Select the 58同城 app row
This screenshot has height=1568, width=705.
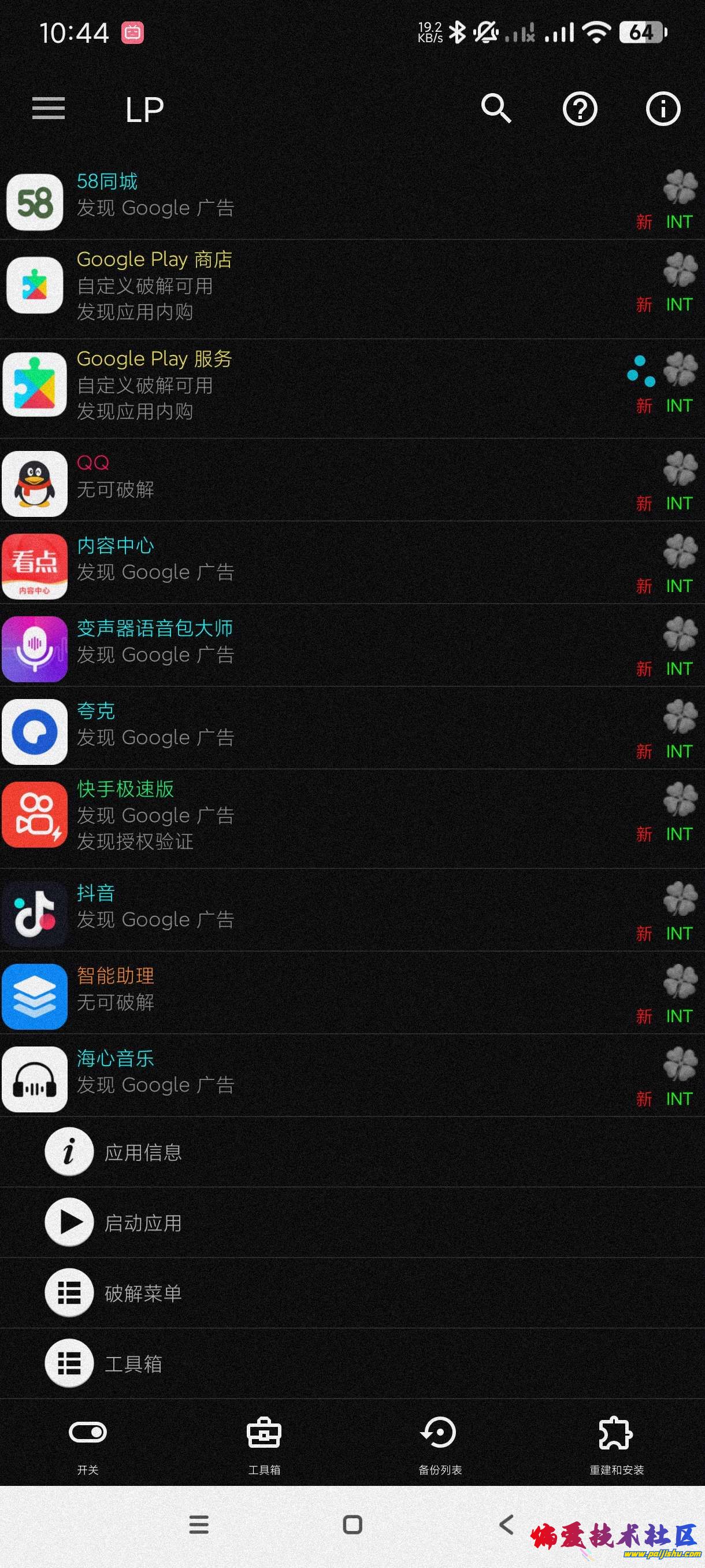(x=304, y=196)
